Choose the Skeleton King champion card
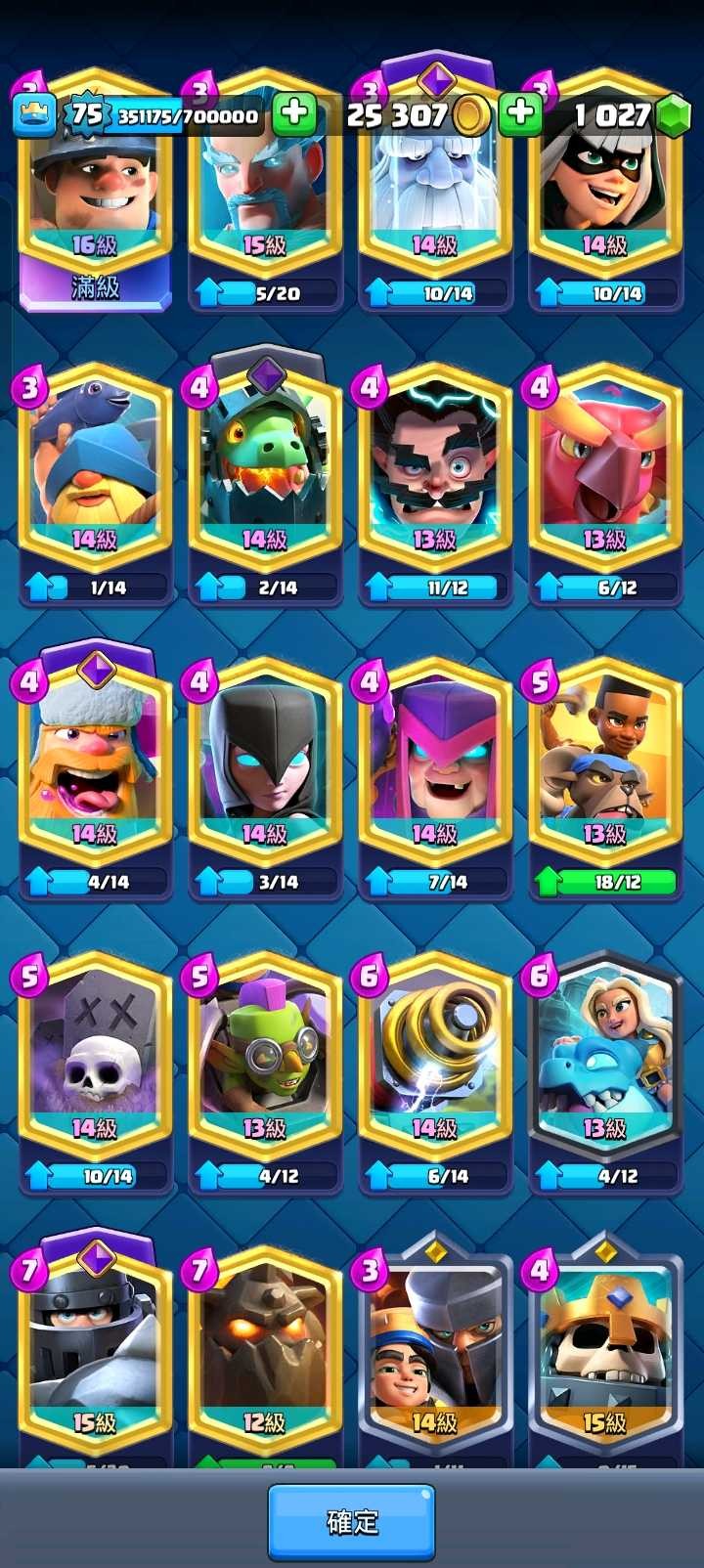Image resolution: width=704 pixels, height=1568 pixels. coord(605,1359)
